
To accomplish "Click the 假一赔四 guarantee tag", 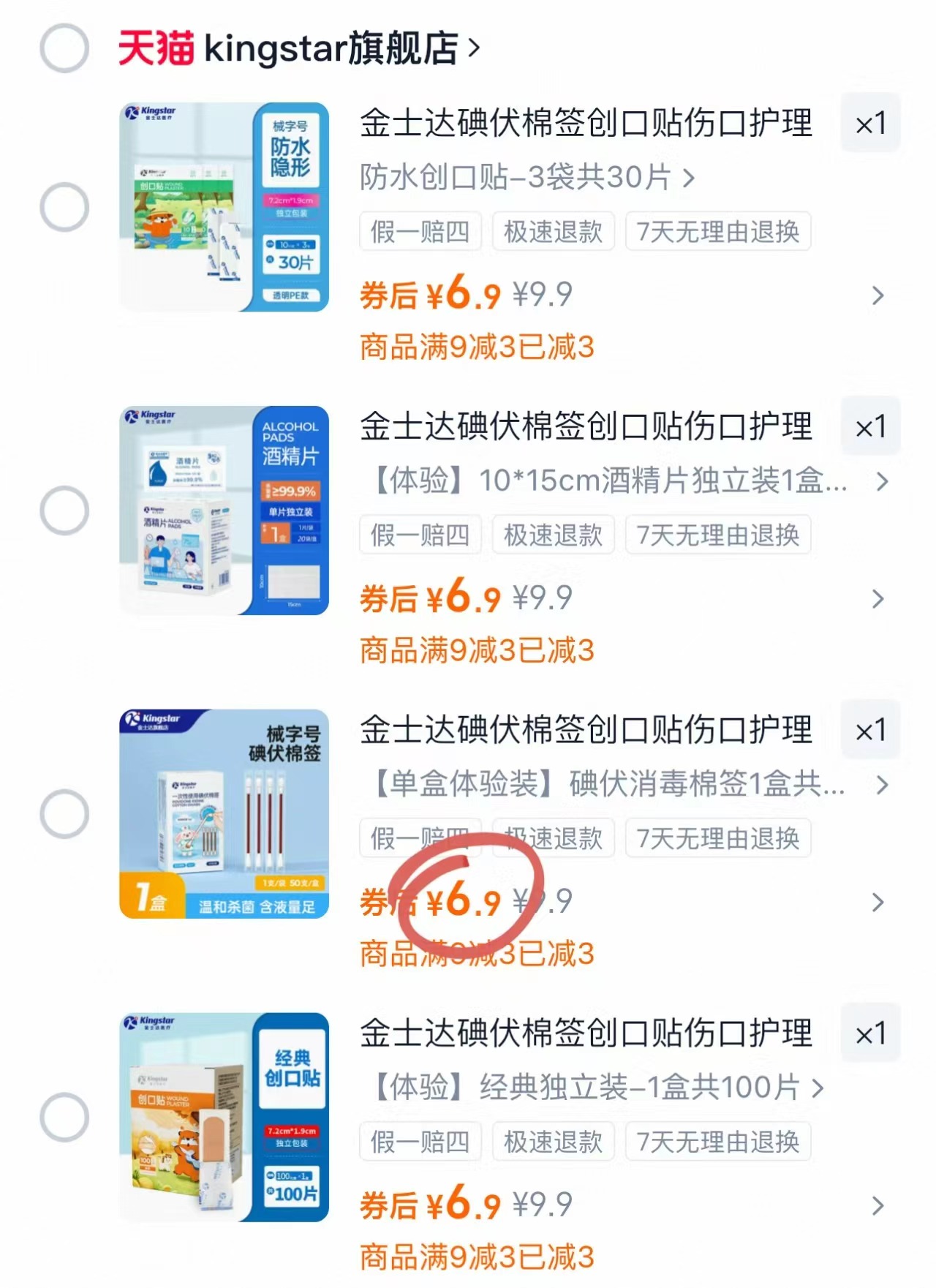I will [x=419, y=231].
